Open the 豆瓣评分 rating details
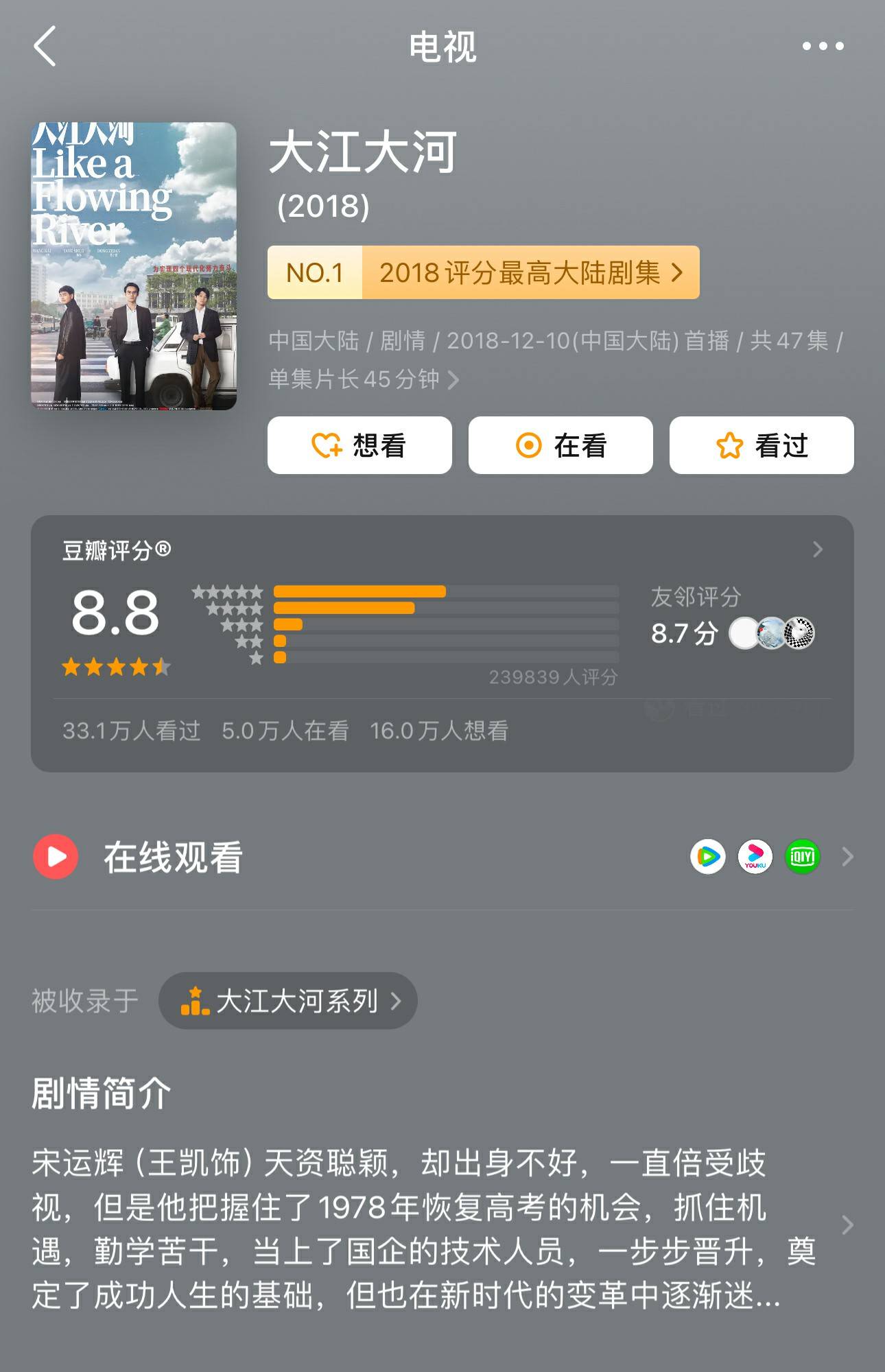This screenshot has width=885, height=1372. (x=817, y=549)
